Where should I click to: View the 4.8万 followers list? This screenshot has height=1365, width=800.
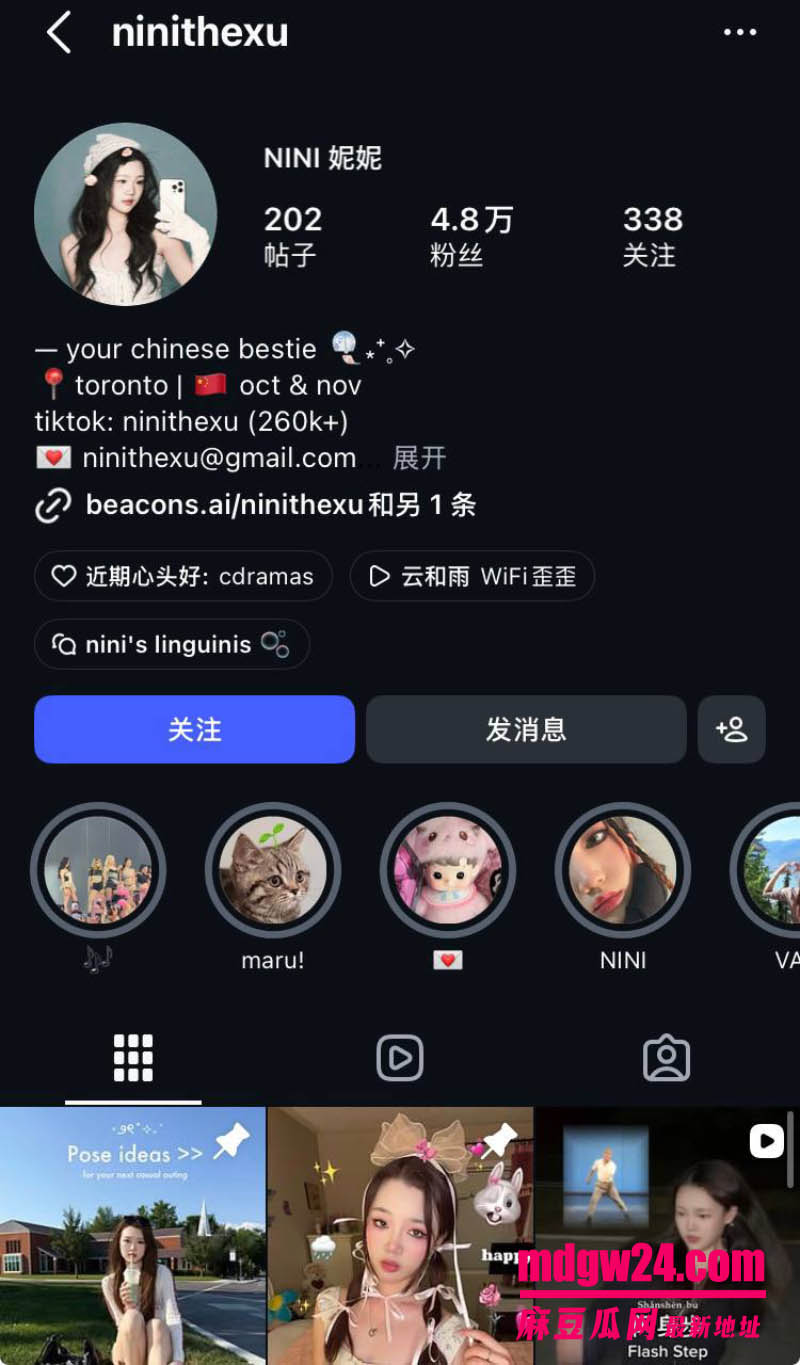pos(471,236)
